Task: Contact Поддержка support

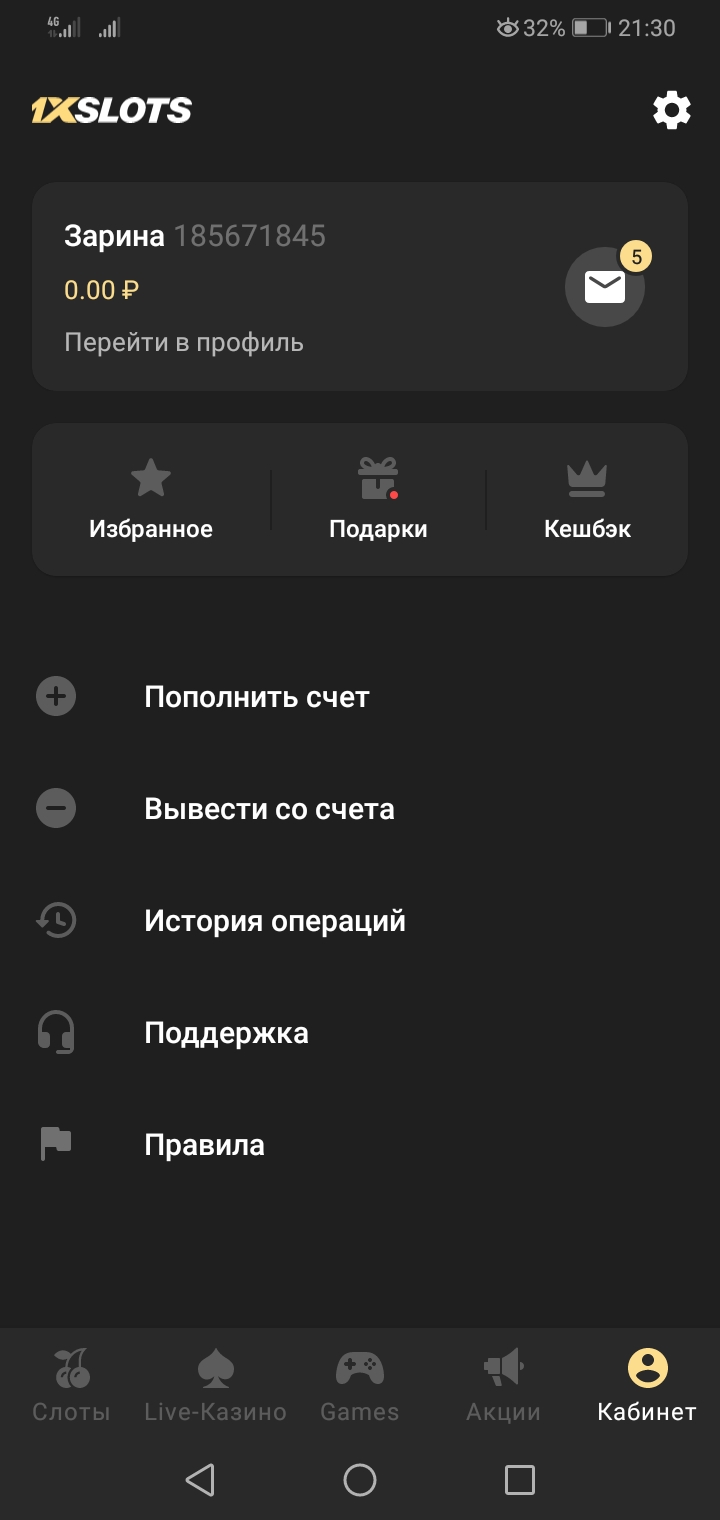Action: (226, 1032)
